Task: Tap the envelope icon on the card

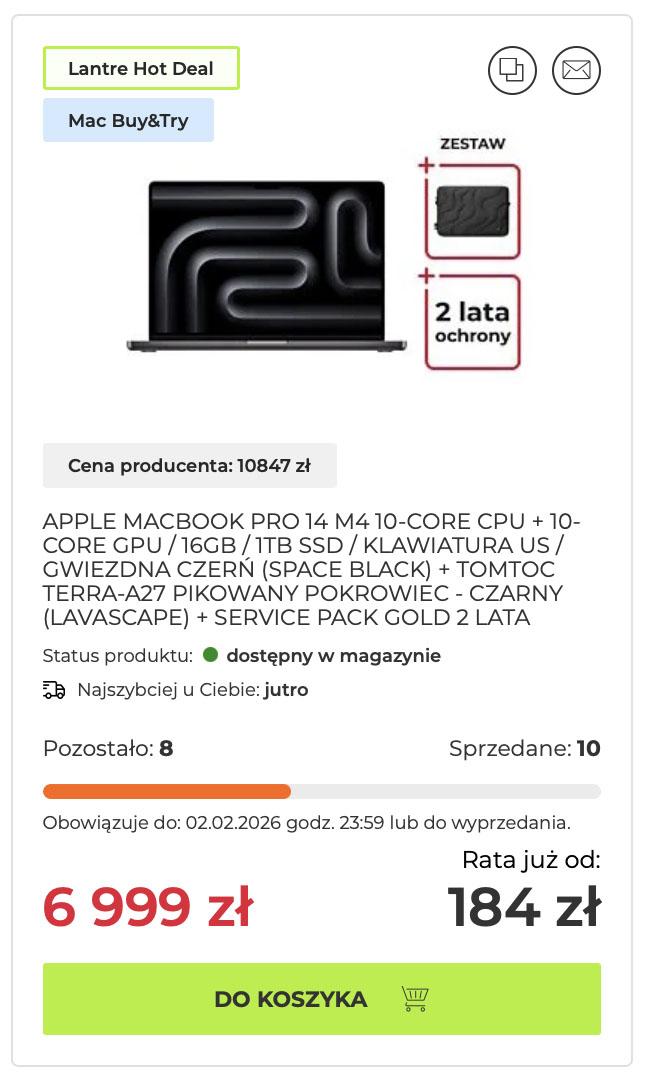Action: (576, 70)
